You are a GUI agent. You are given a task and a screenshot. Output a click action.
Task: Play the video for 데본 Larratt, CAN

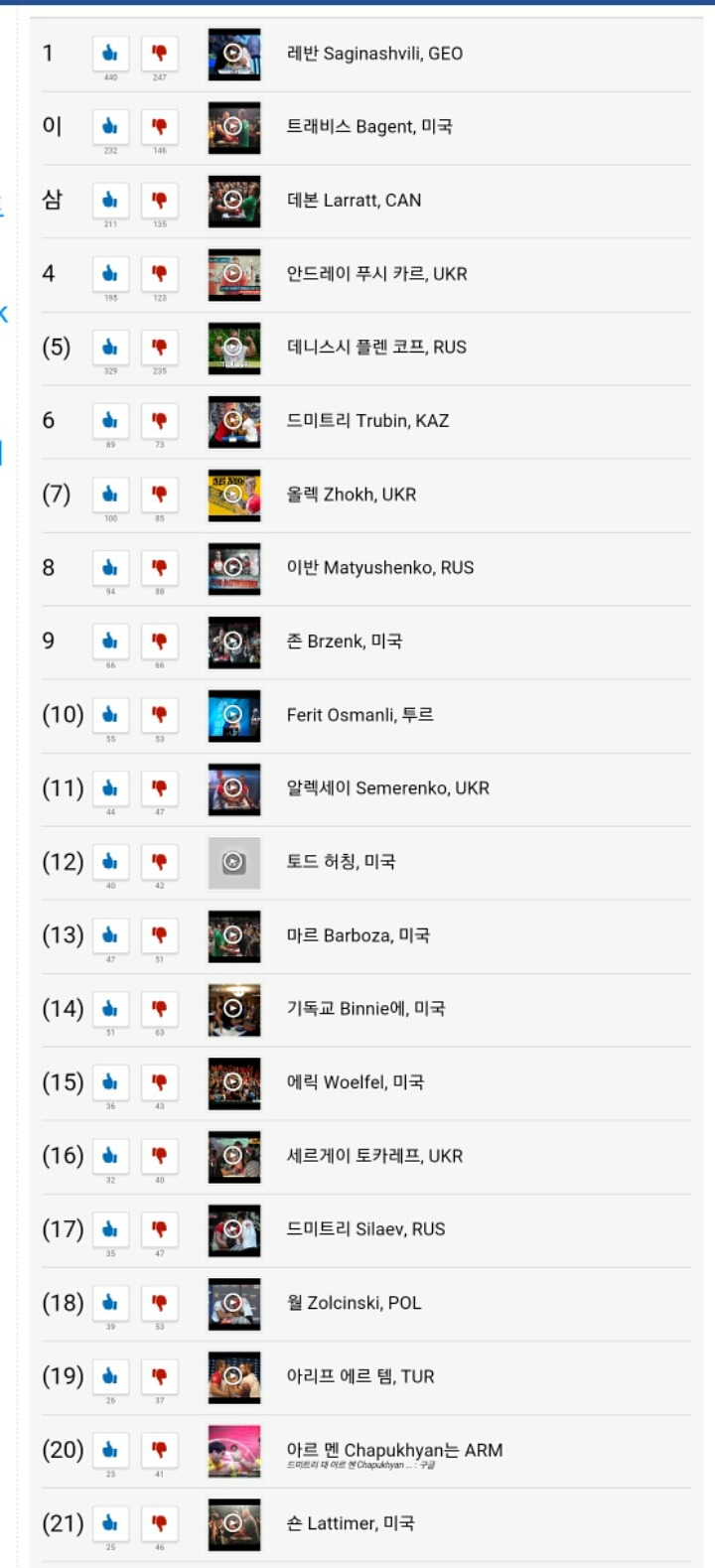click(x=233, y=200)
